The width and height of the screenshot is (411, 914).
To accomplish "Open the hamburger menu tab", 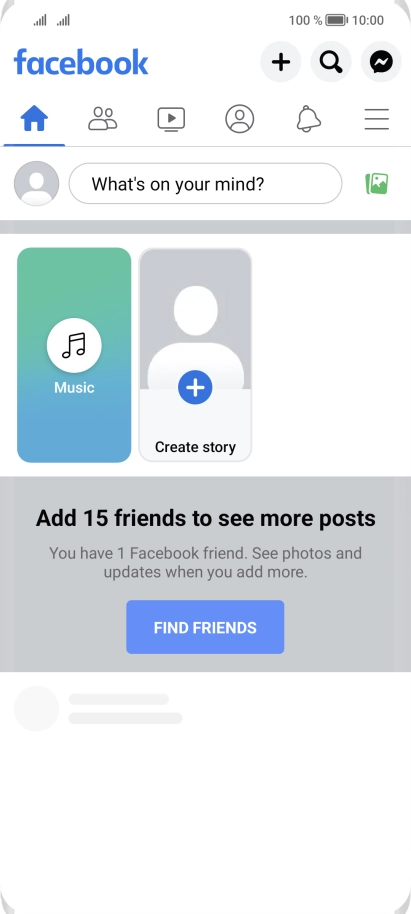I will point(377,119).
